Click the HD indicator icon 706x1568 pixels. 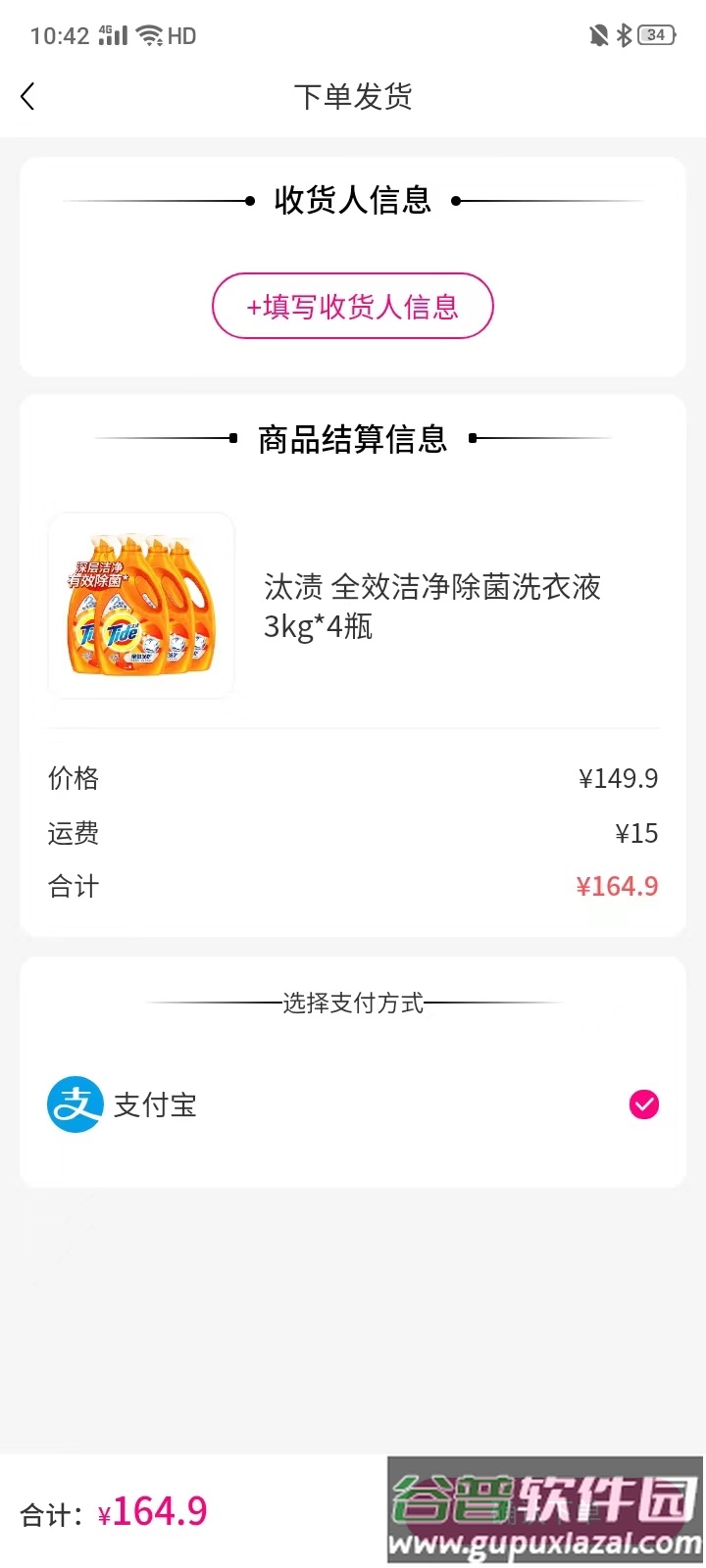click(182, 35)
